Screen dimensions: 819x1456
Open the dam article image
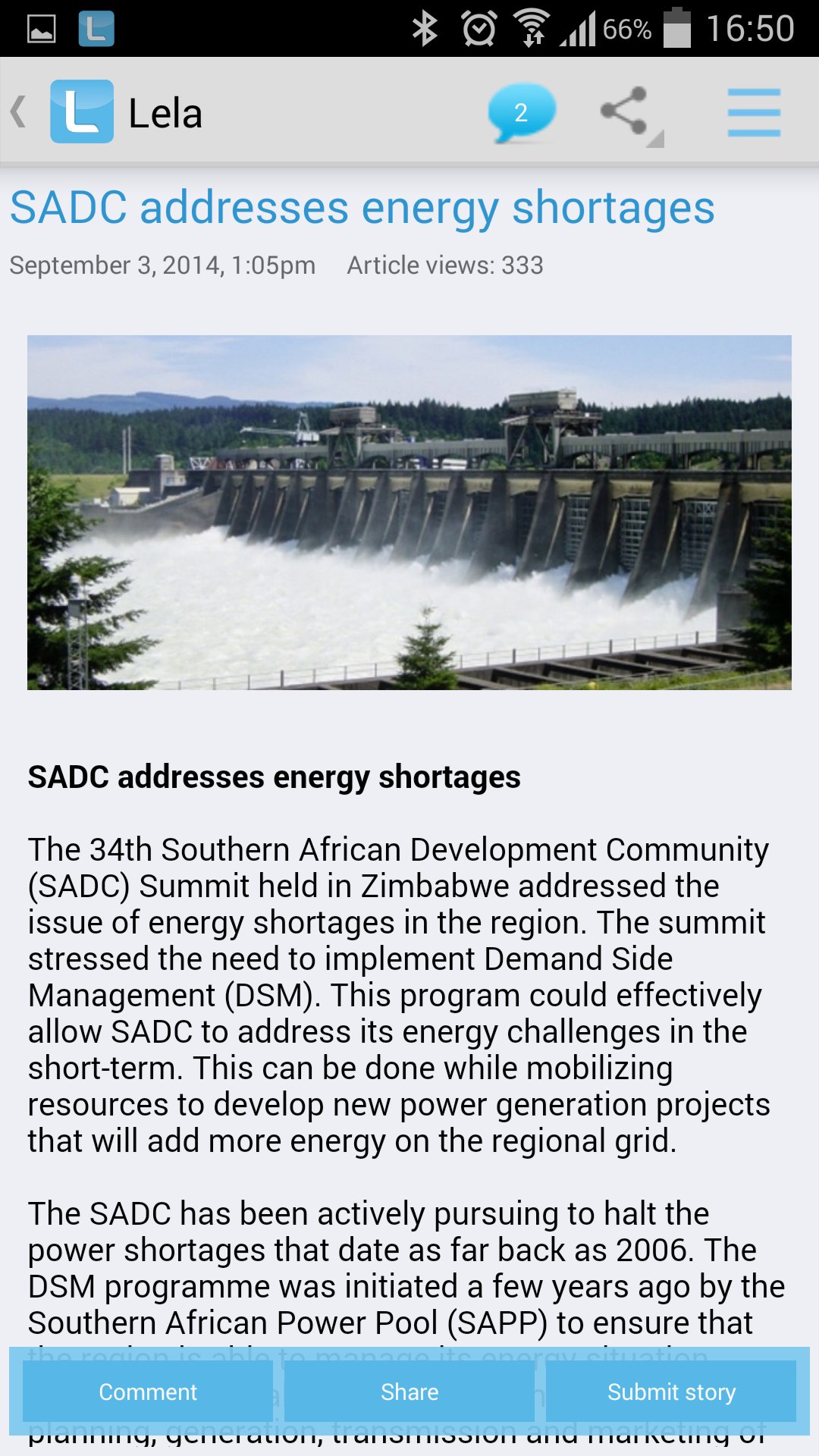409,513
